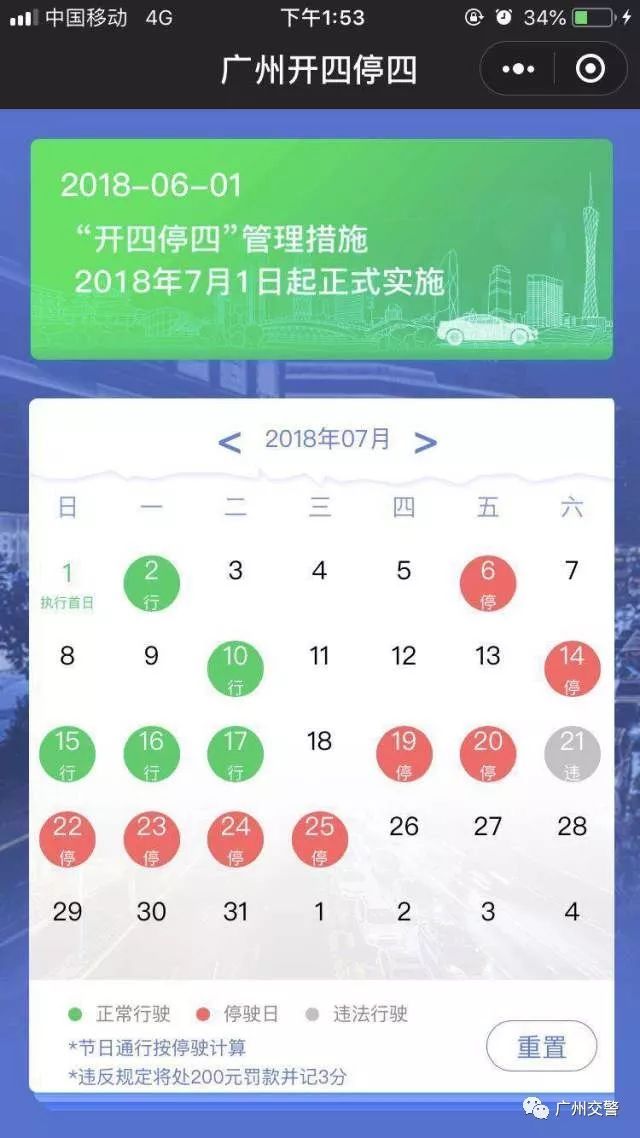
Task: Select July 2 on the calendar
Action: [152, 583]
